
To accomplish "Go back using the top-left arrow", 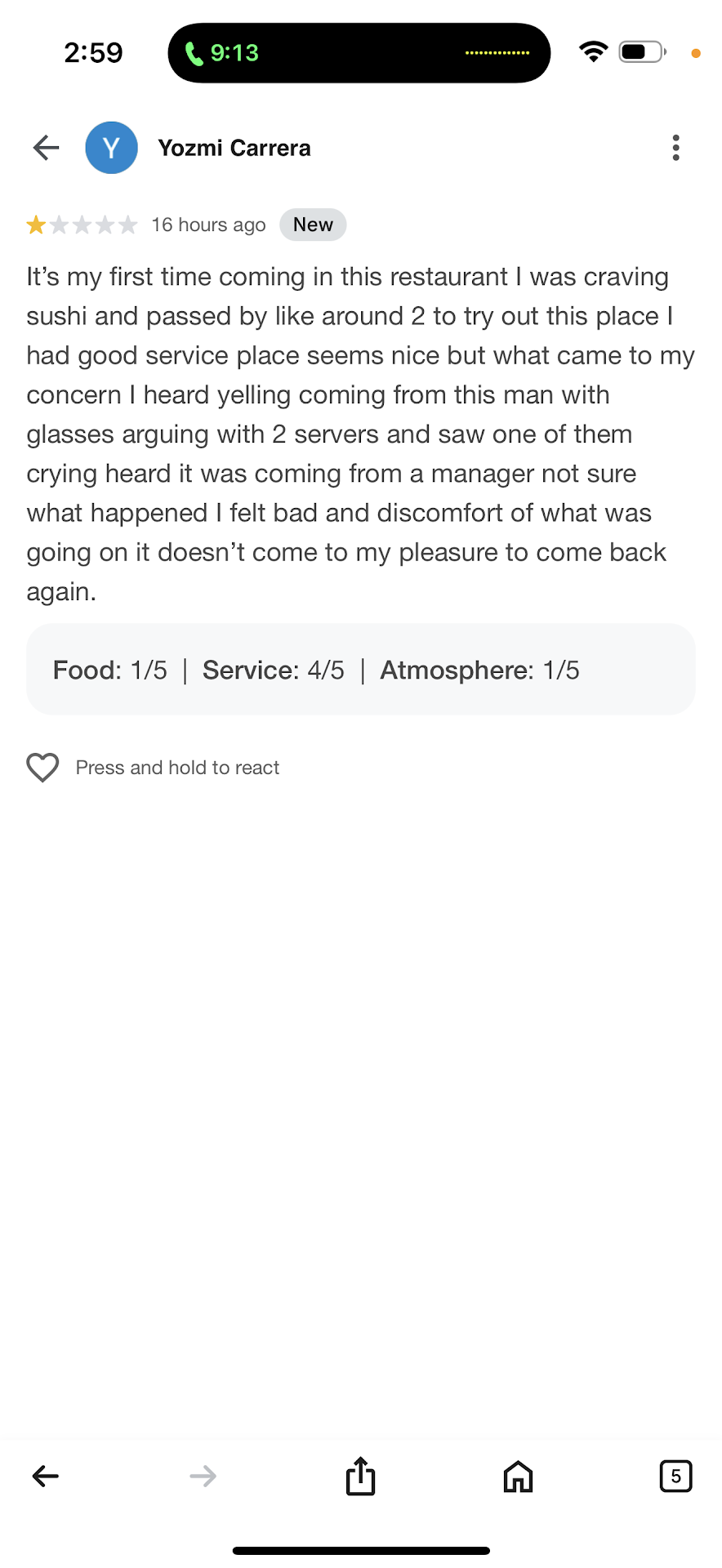I will click(x=47, y=148).
